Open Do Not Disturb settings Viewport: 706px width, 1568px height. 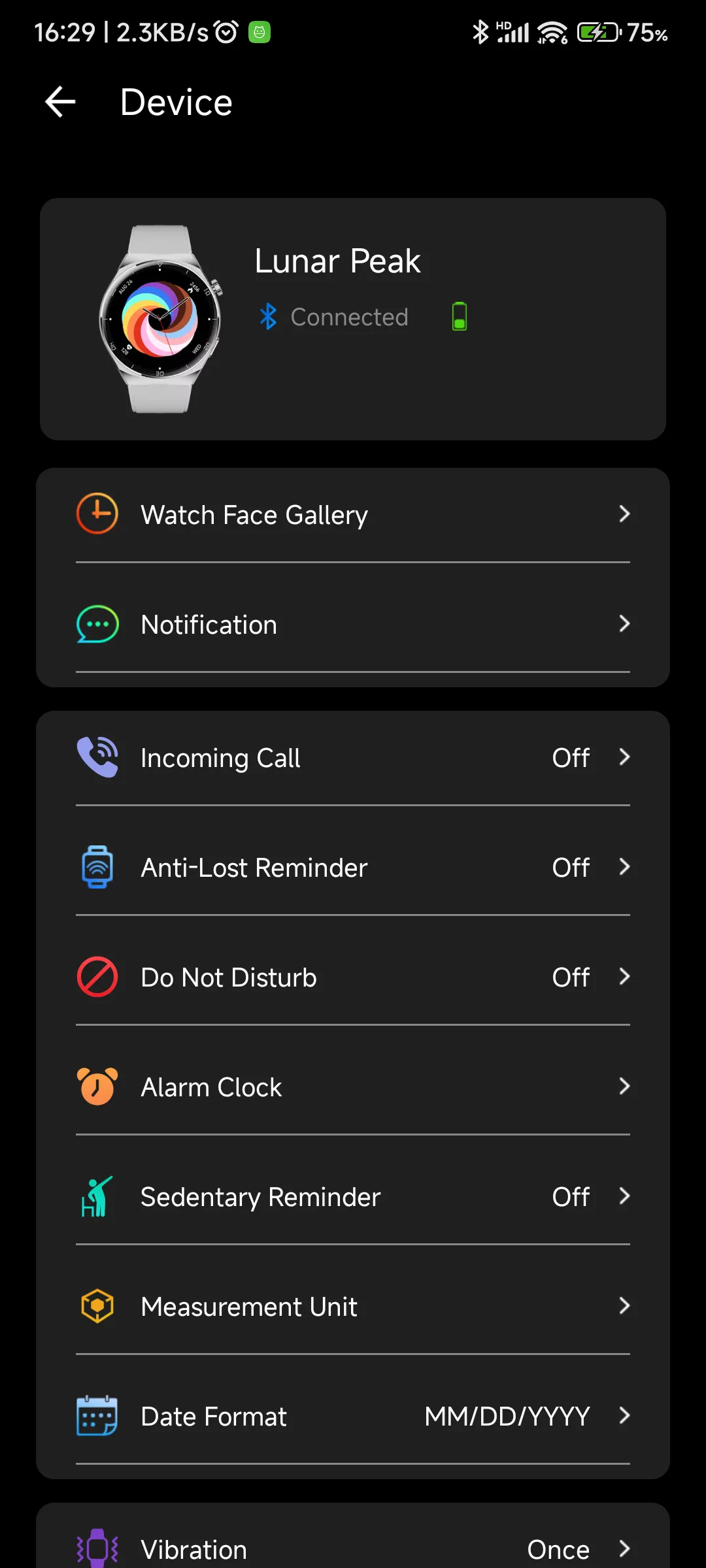353,977
